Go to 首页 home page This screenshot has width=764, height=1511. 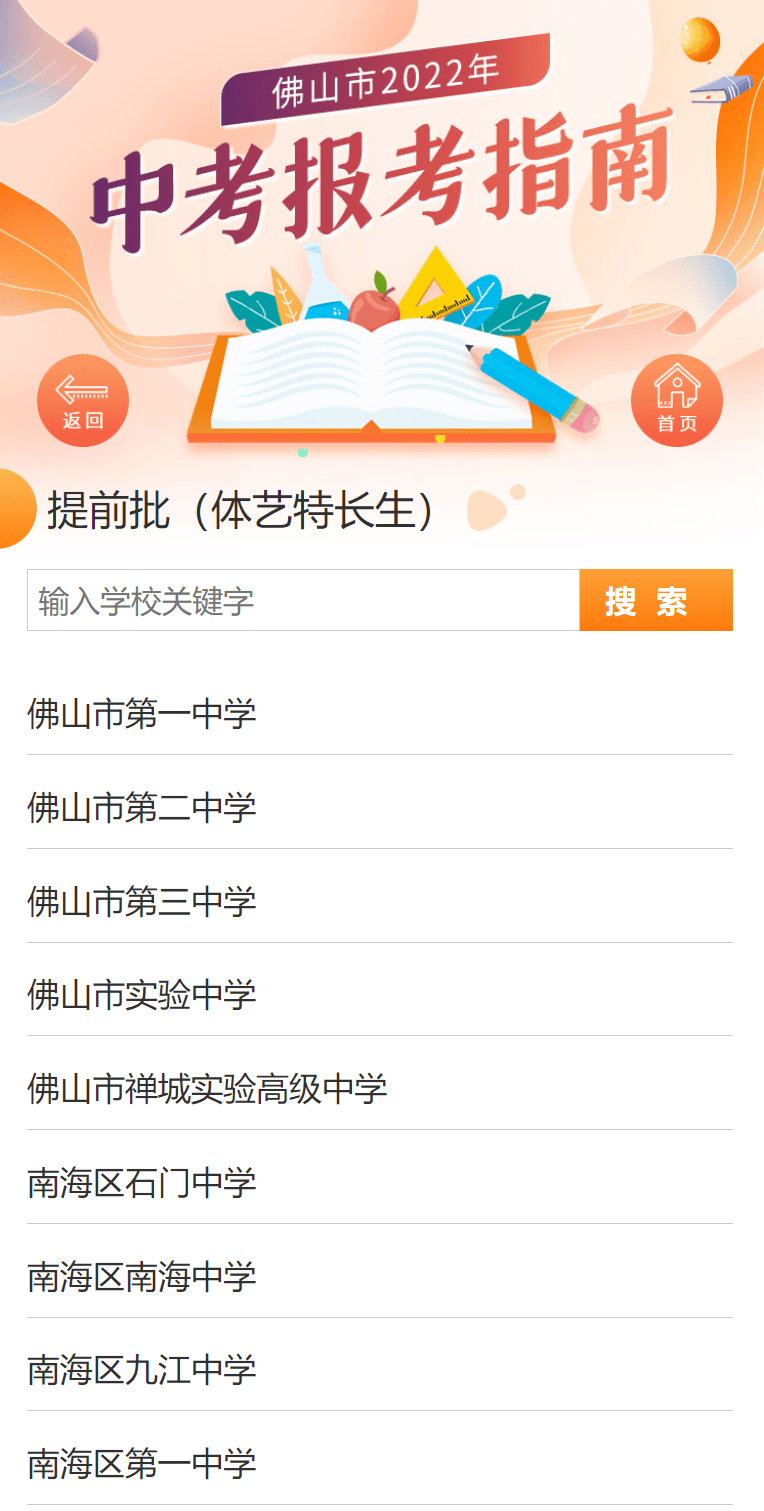pos(677,400)
